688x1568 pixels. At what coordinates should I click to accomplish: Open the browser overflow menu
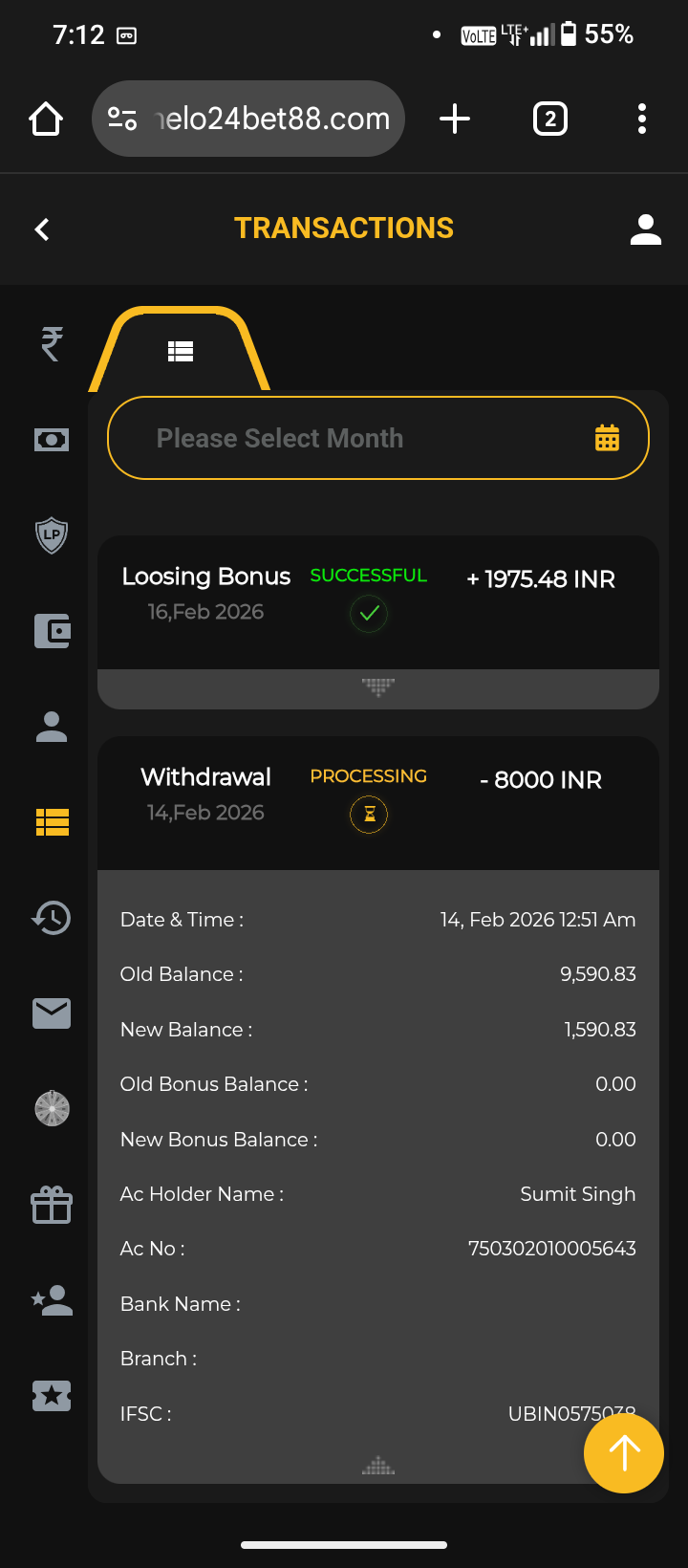pos(642,119)
